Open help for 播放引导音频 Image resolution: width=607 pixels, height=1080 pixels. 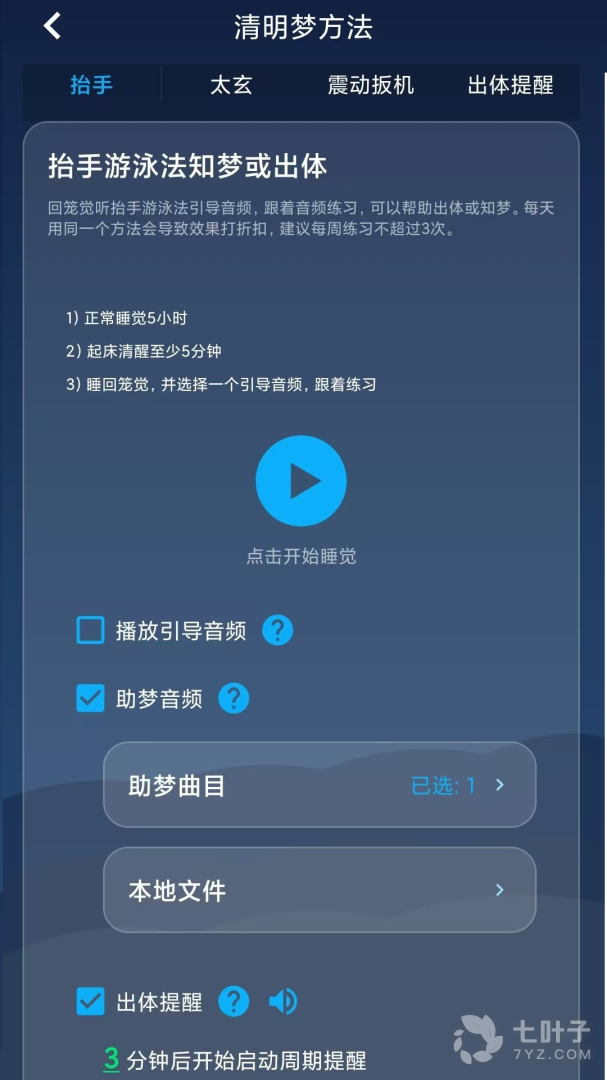coord(277,631)
